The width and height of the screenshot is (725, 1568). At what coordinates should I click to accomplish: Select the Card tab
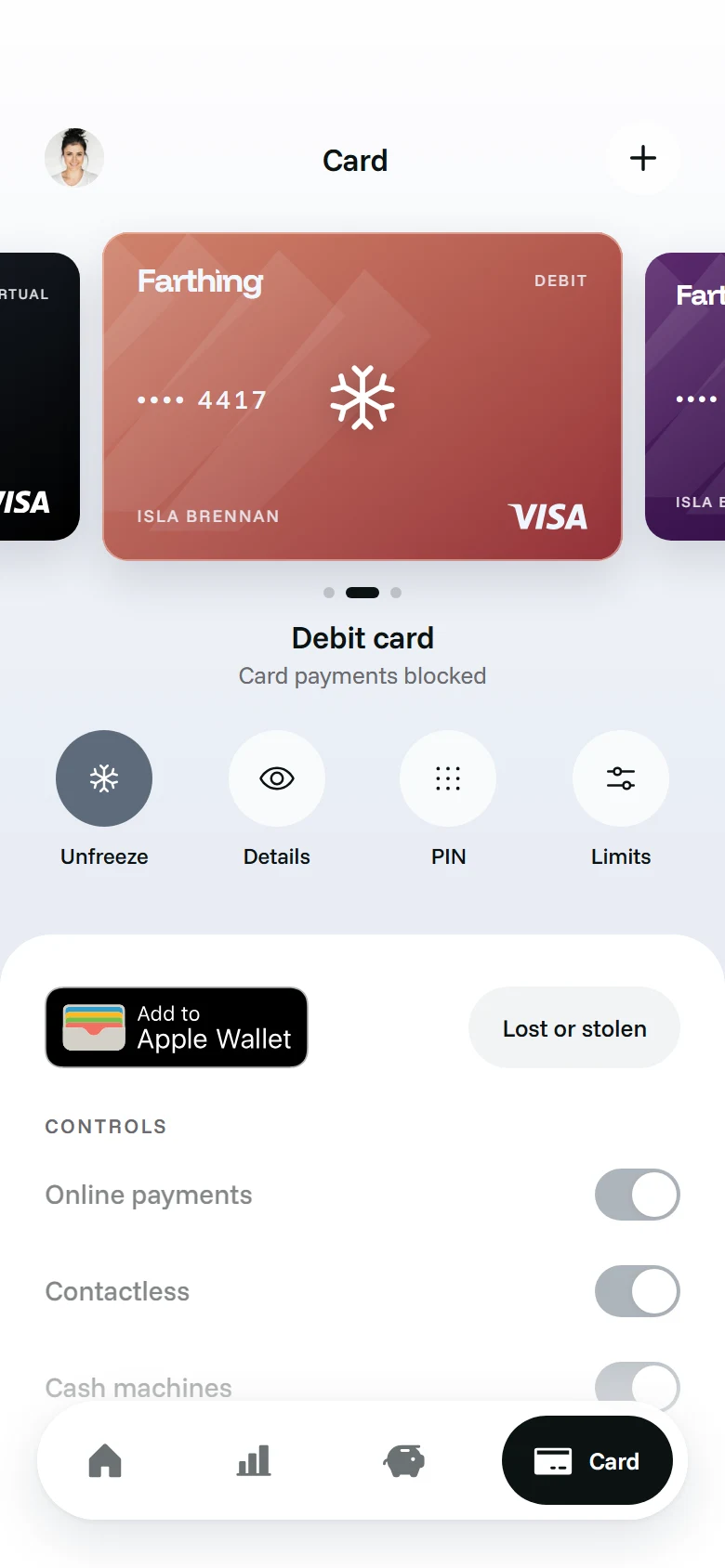587,1461
